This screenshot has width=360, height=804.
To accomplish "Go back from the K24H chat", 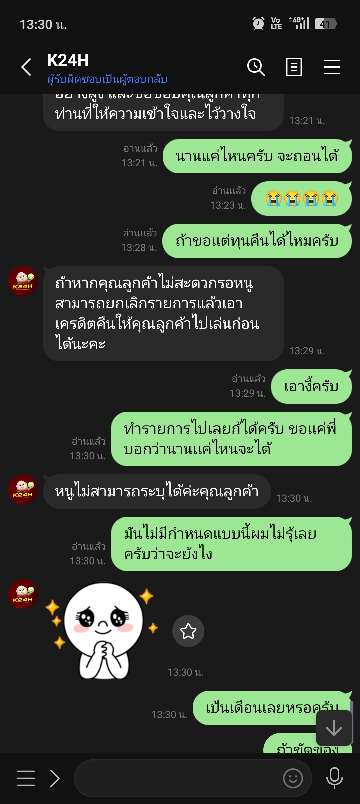I will [x=26, y=67].
